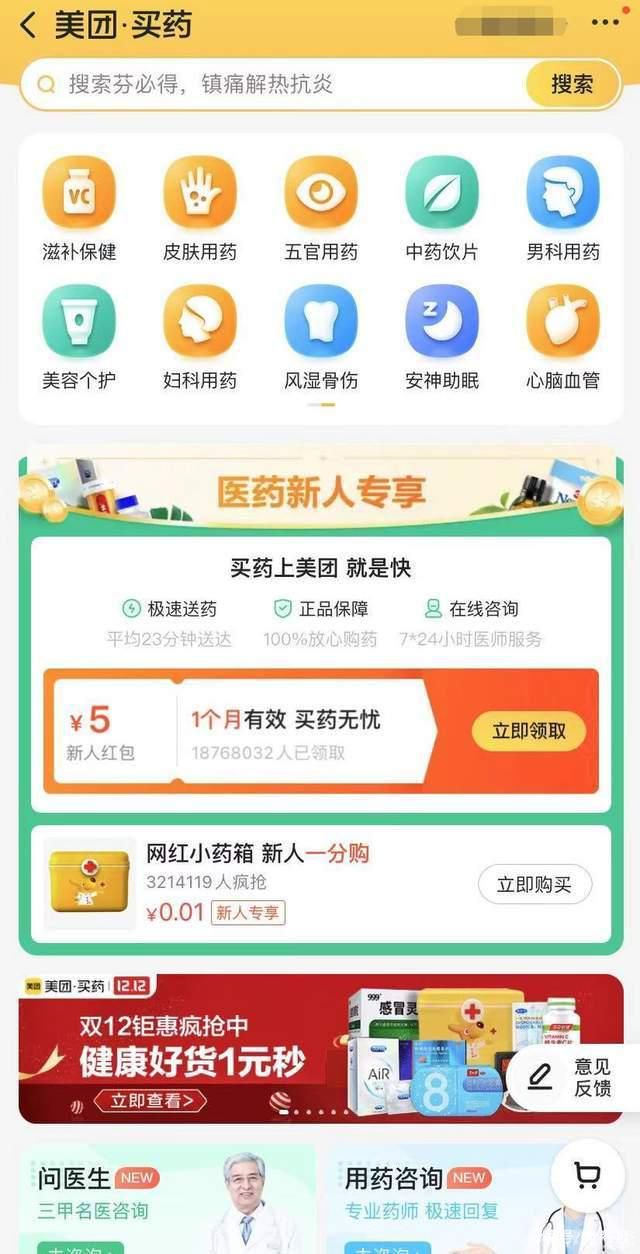Open the 美容个护 category
The image size is (640, 1254).
tap(79, 337)
